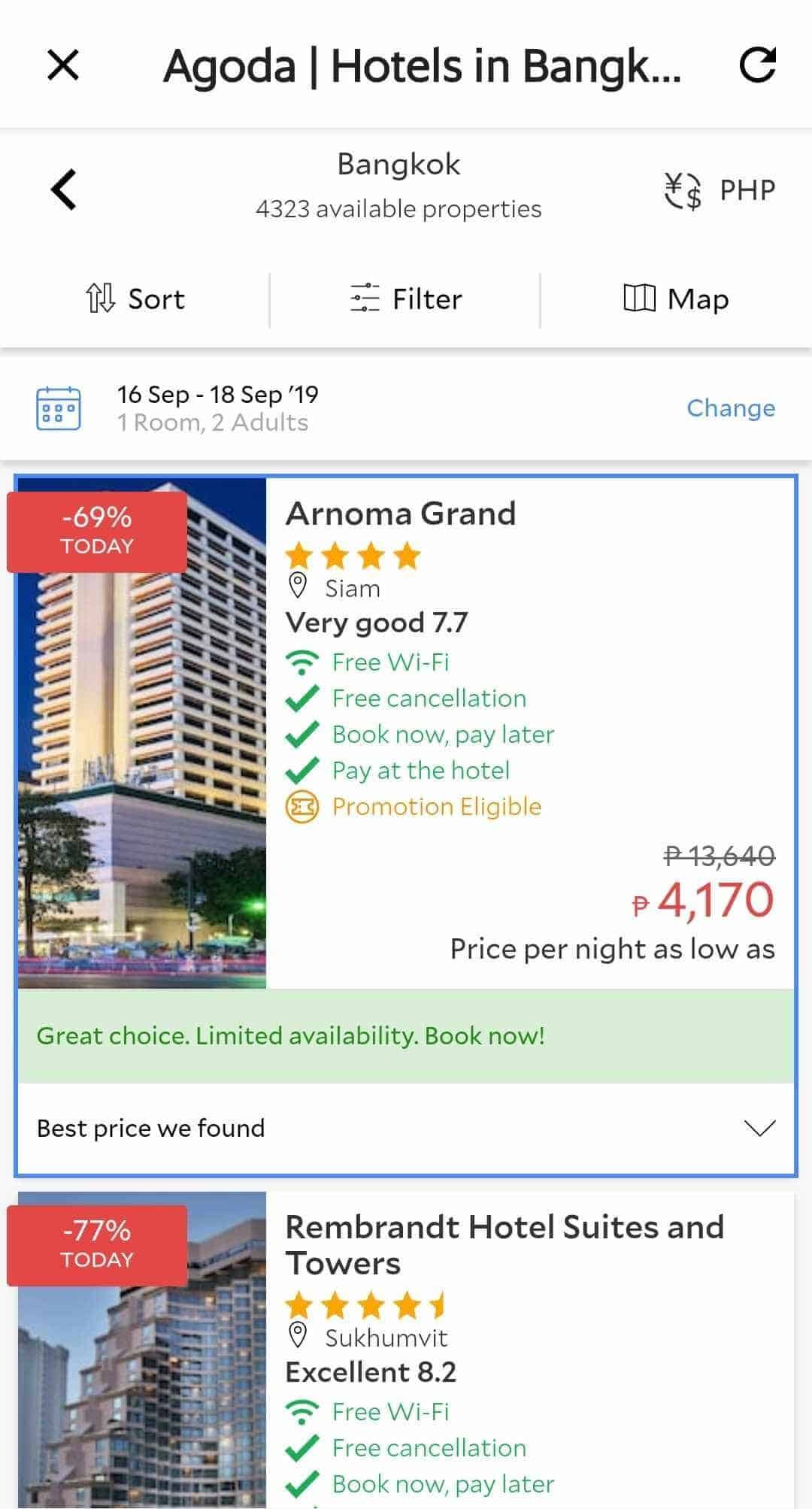Go back with the back arrow
The height and width of the screenshot is (1509, 812).
point(63,189)
